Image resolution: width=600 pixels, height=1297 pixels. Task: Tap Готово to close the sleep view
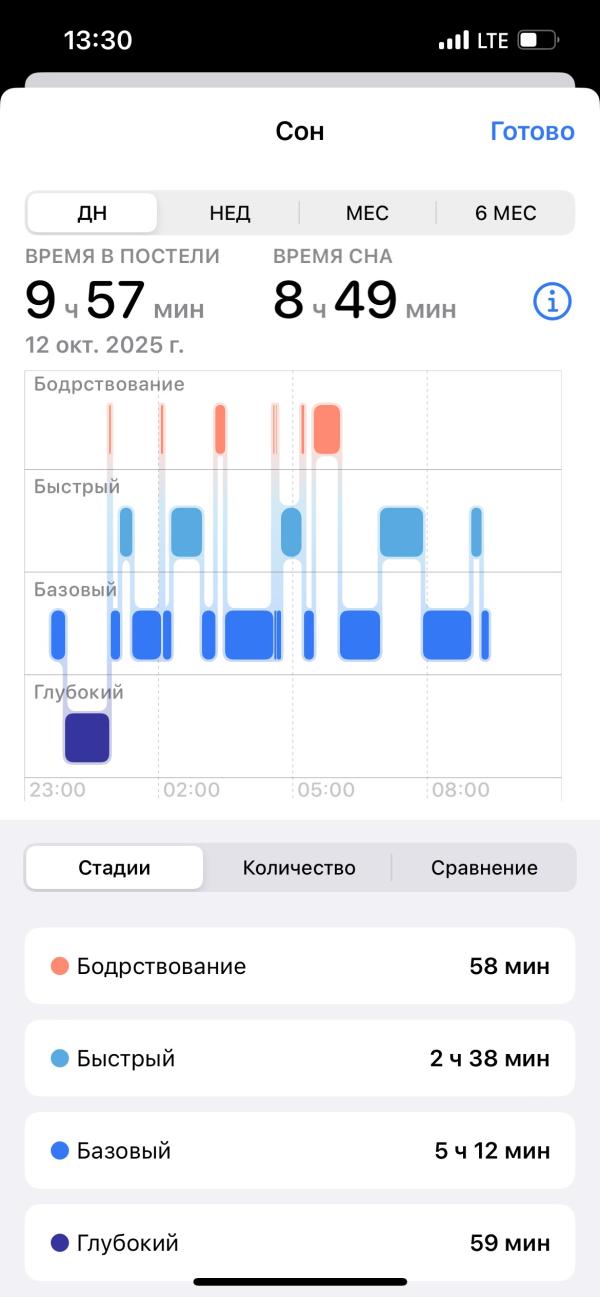tap(532, 131)
